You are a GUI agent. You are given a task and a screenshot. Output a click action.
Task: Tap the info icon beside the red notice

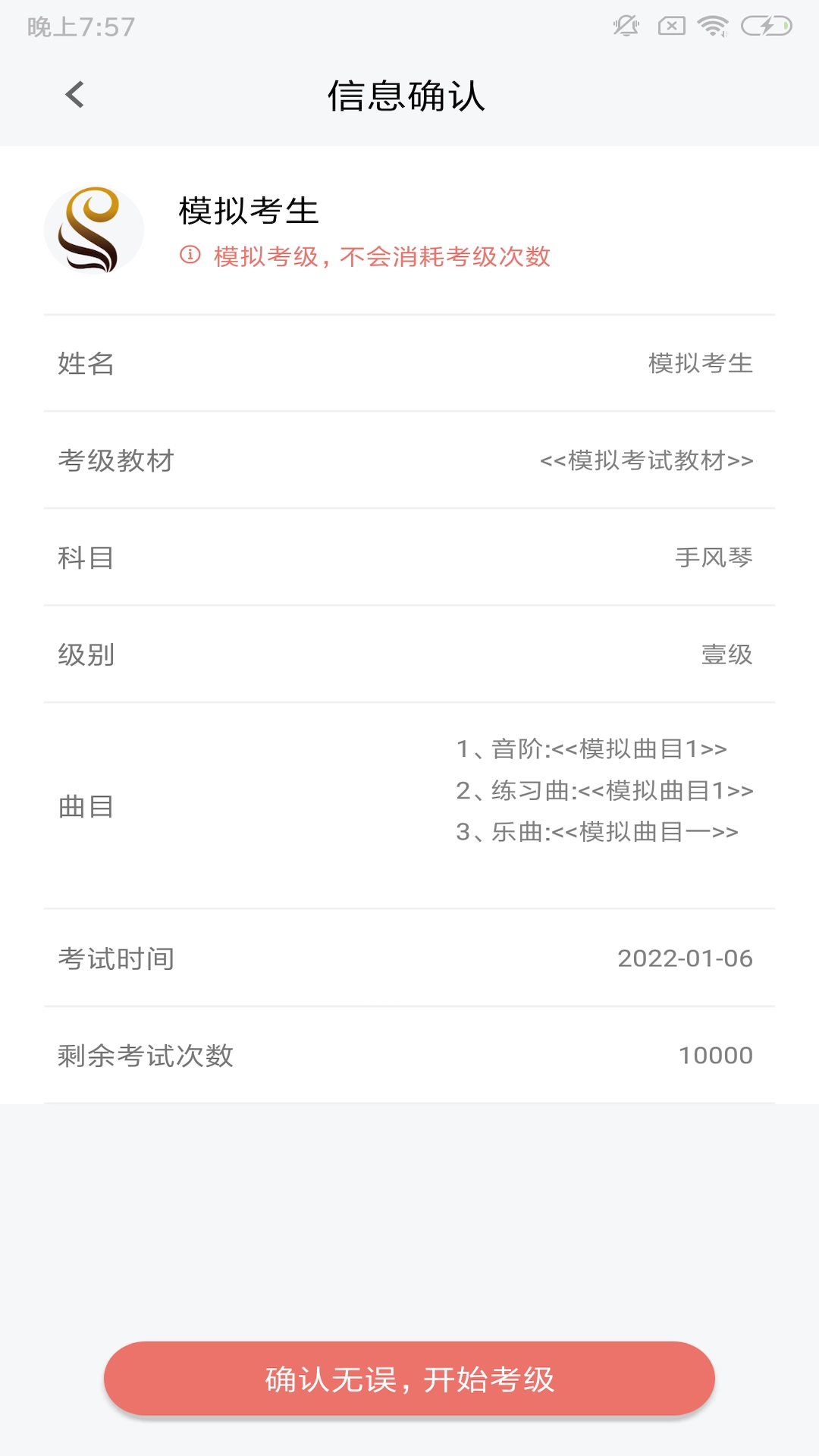pos(189,256)
